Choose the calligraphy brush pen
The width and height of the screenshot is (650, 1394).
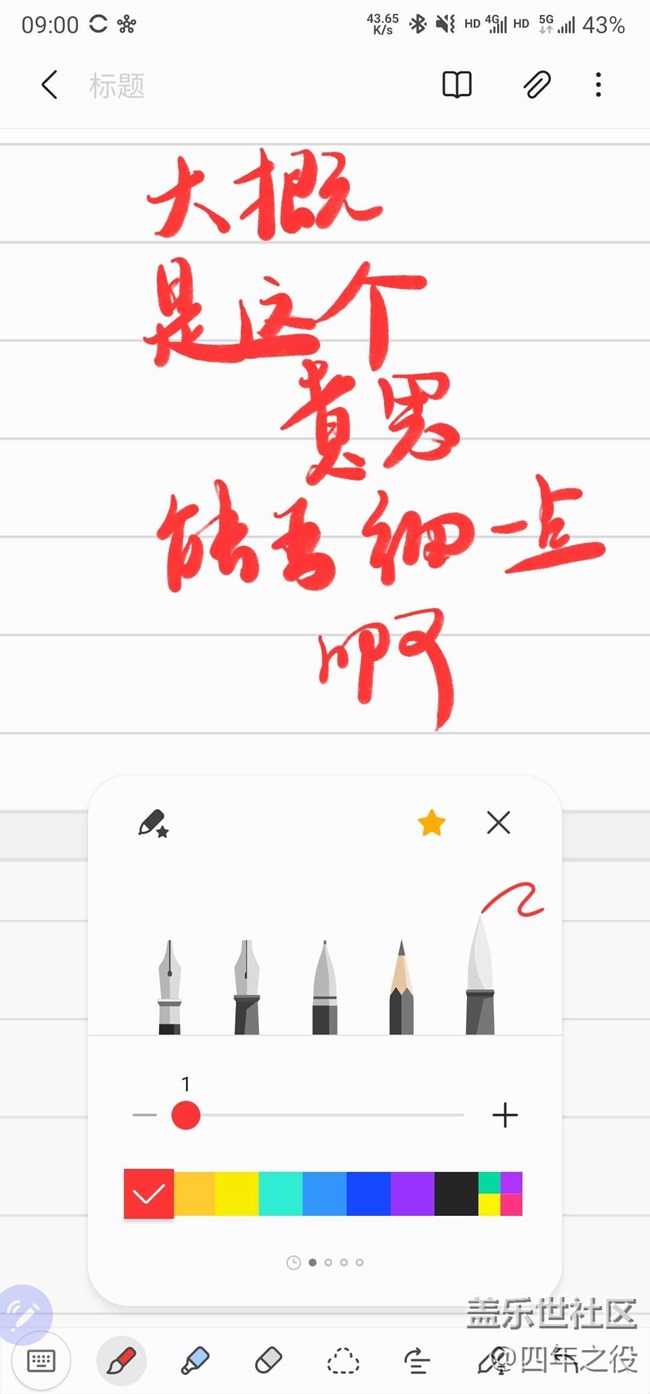[x=480, y=975]
